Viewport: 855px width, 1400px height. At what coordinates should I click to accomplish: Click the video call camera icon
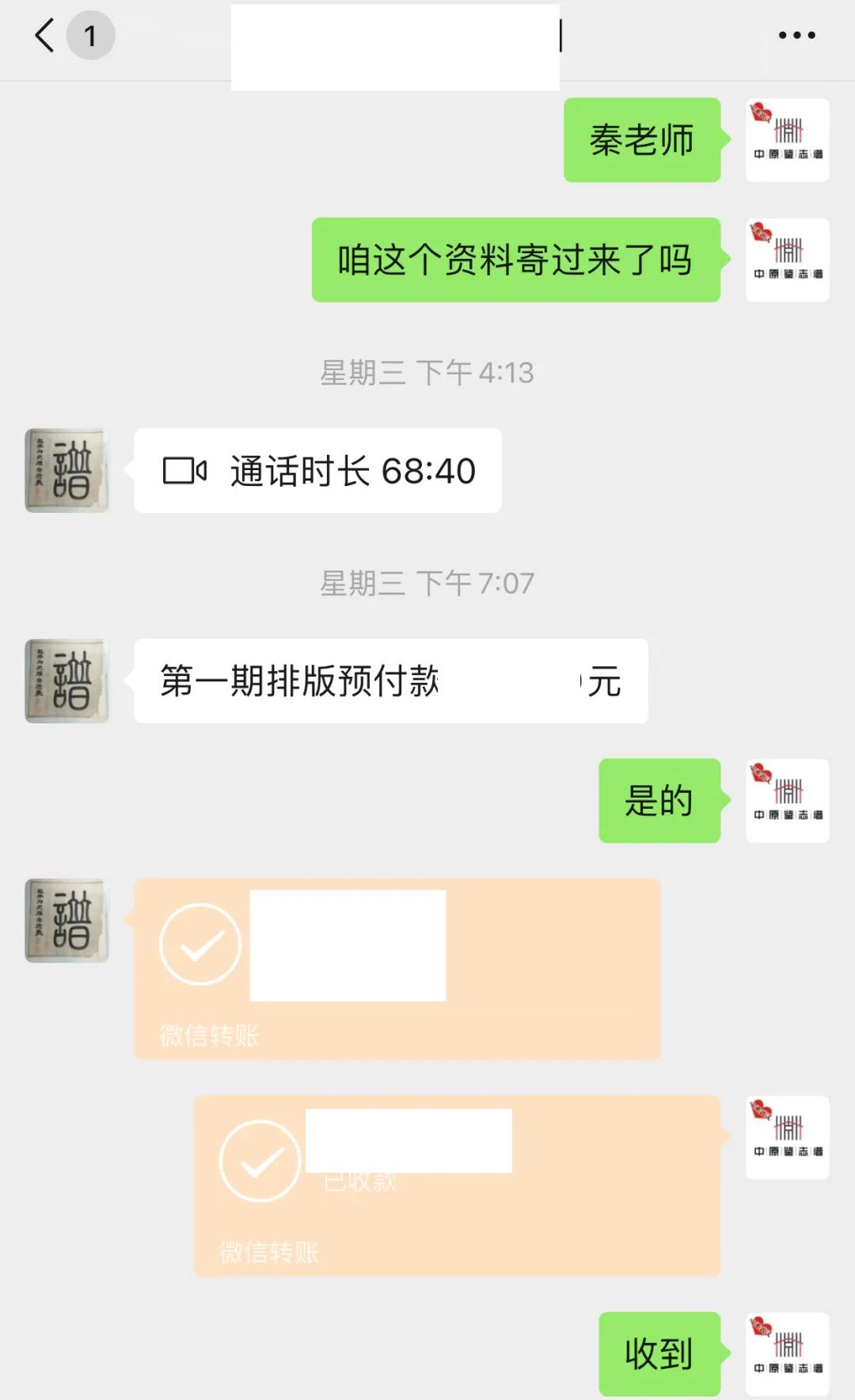[x=187, y=469]
